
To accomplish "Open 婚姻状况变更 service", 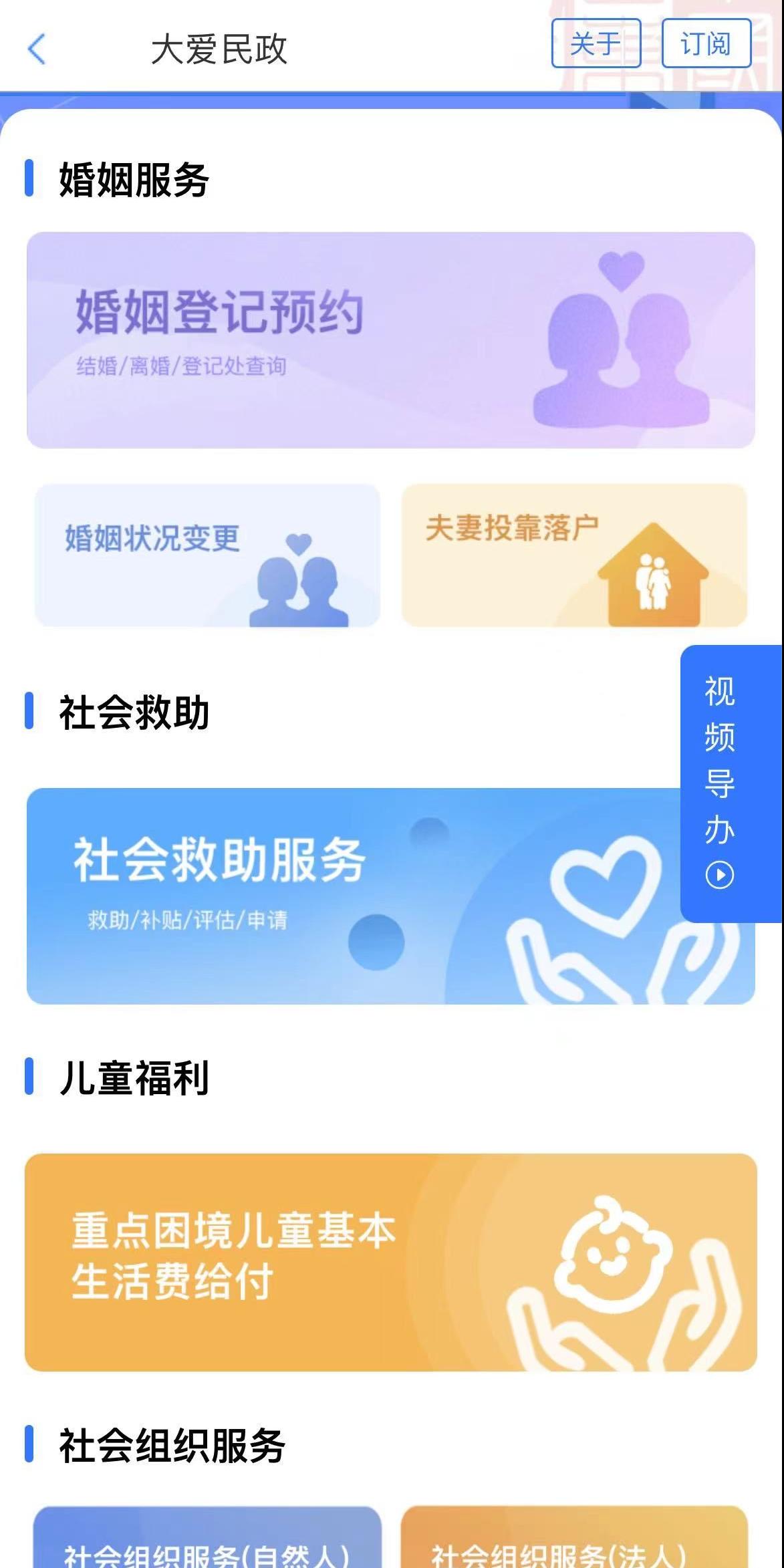I will click(207, 555).
